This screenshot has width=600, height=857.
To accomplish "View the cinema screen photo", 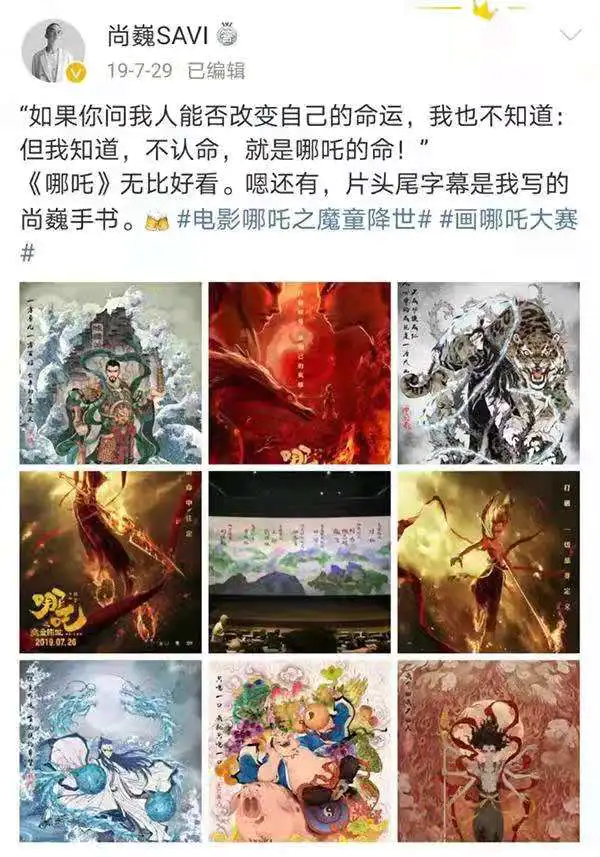I will 299,561.
